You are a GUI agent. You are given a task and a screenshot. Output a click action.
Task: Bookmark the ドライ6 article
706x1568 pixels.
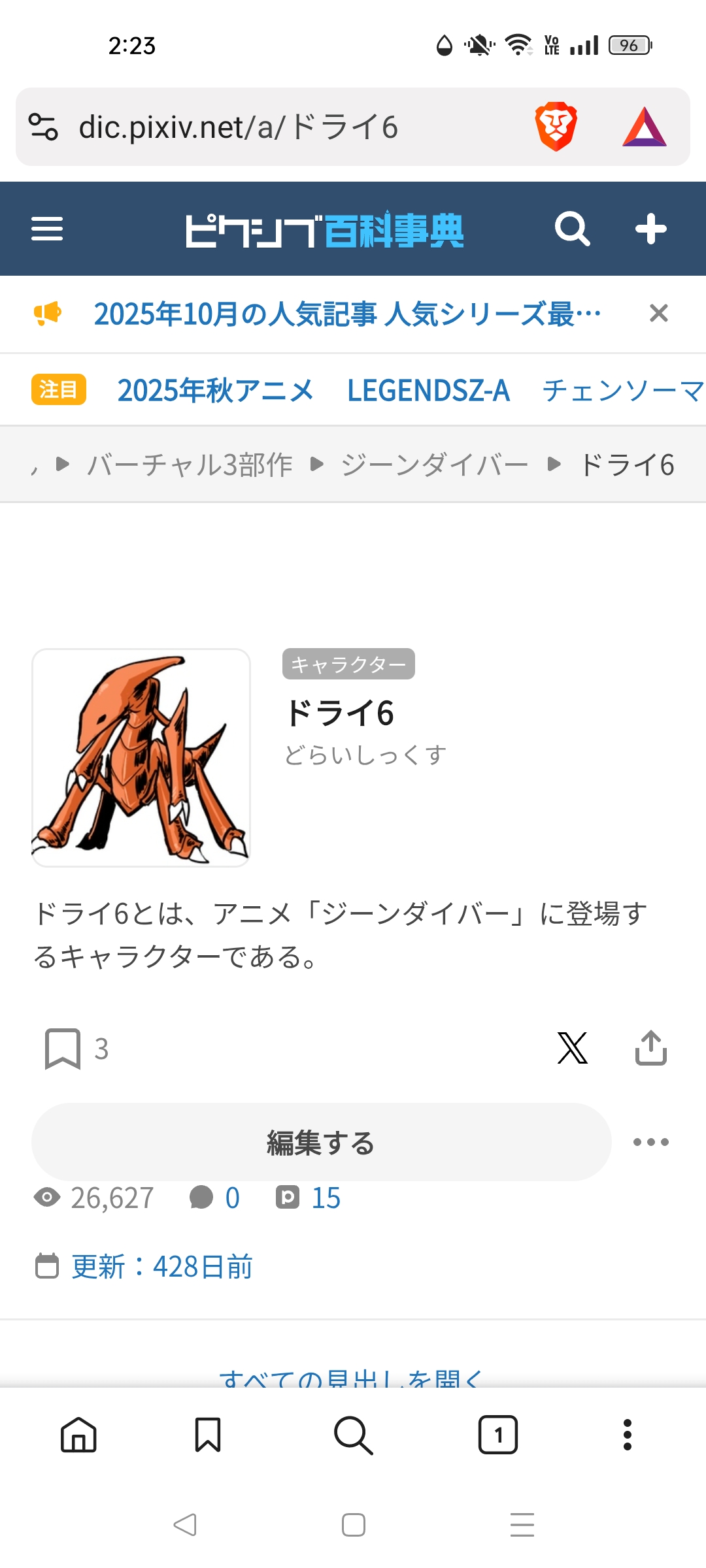tap(63, 1049)
